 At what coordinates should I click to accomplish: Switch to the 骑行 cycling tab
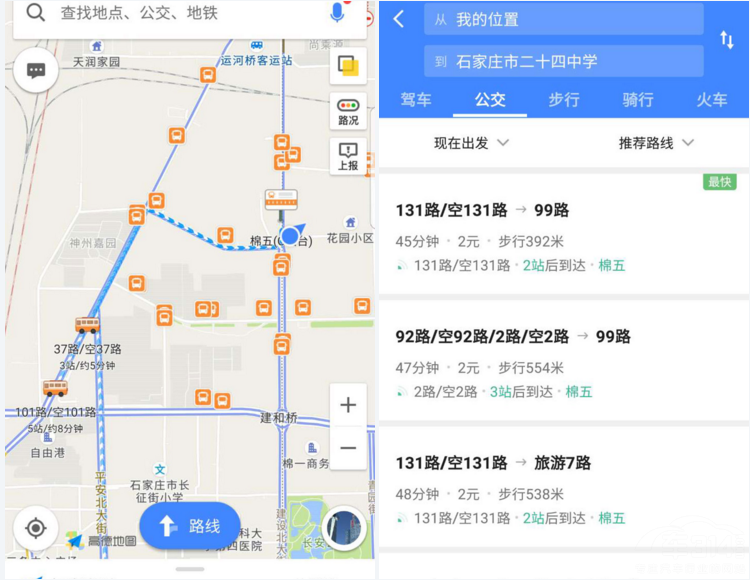coord(638,99)
